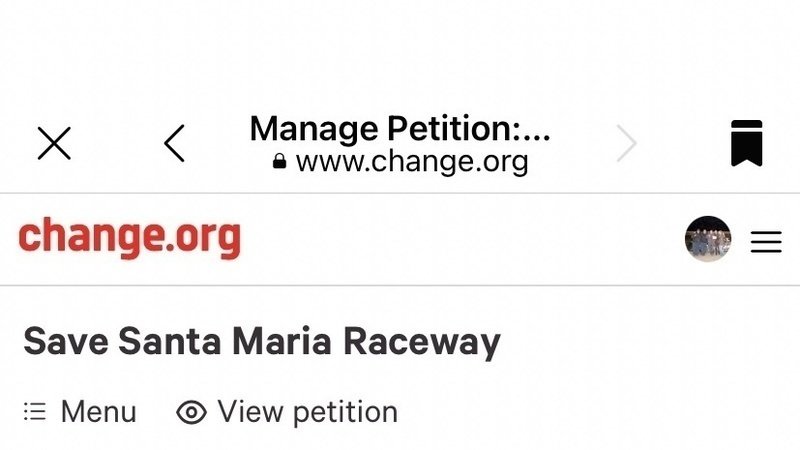Open the profile avatar
This screenshot has width=800, height=450.
[x=708, y=240]
